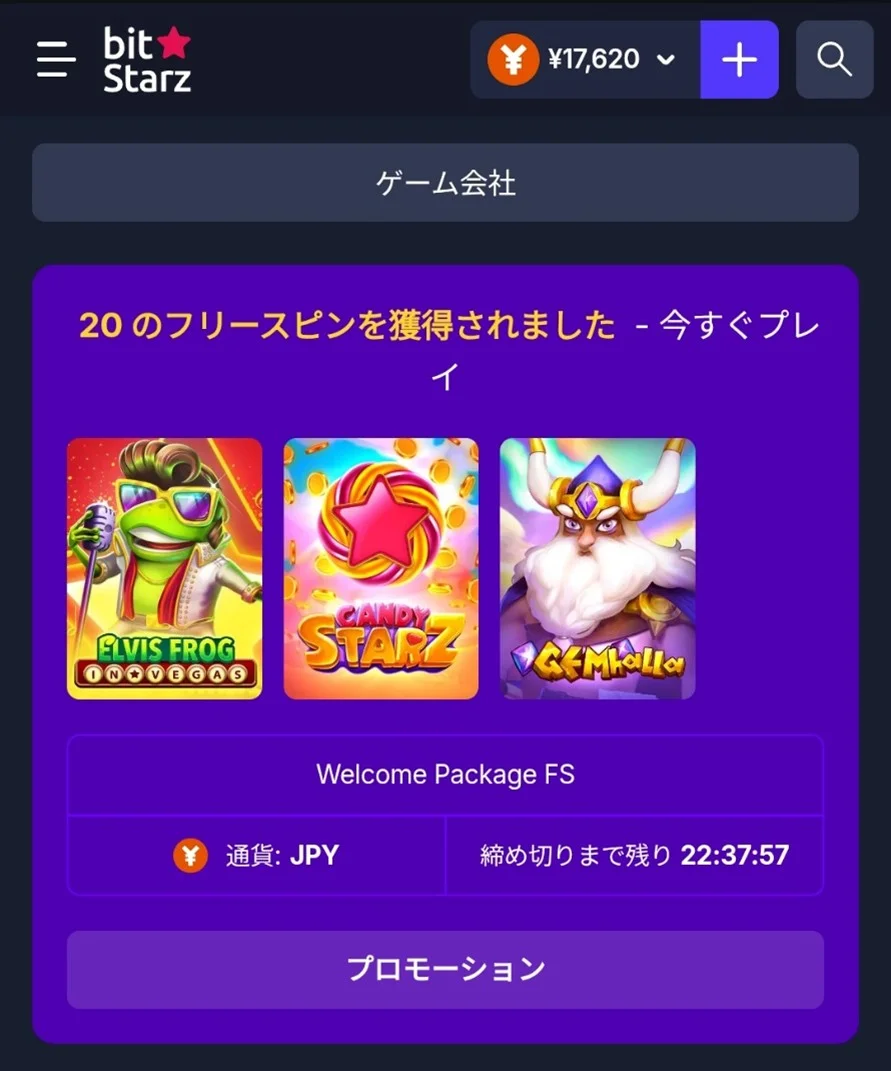
Task: Tap the bitStarz logo to go home
Action: [147, 60]
